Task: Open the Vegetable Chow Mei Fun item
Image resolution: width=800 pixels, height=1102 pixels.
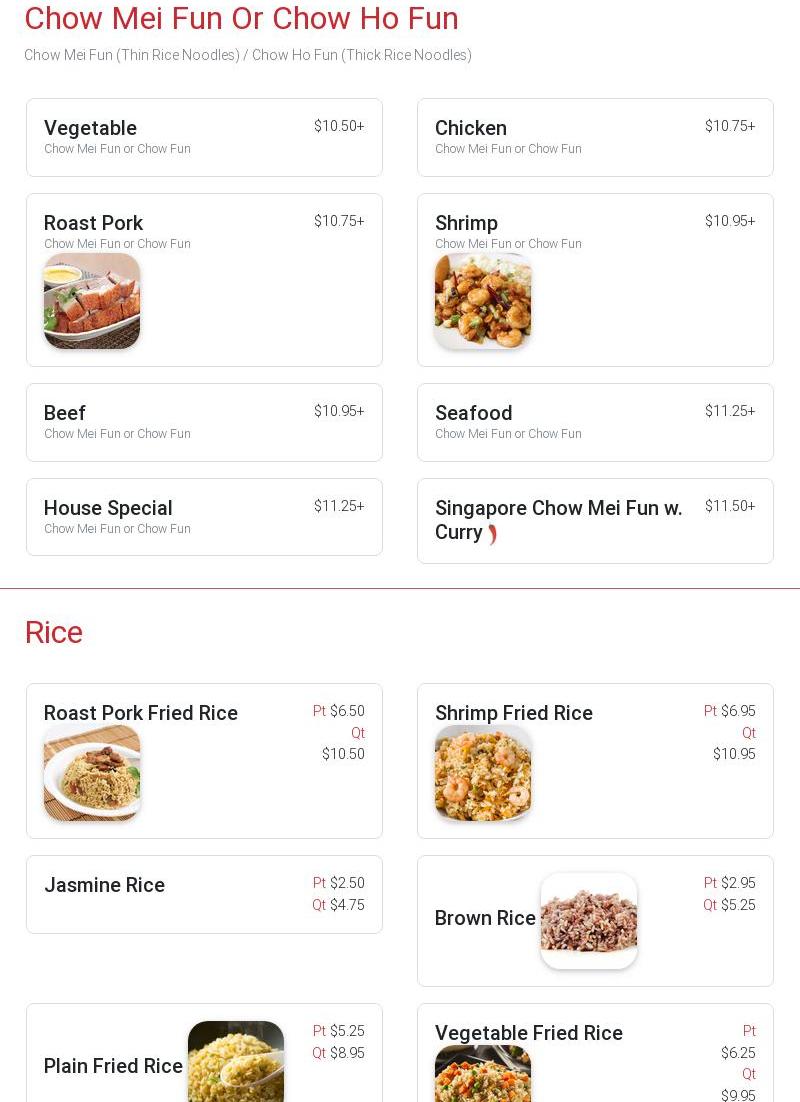Action: coord(204,137)
